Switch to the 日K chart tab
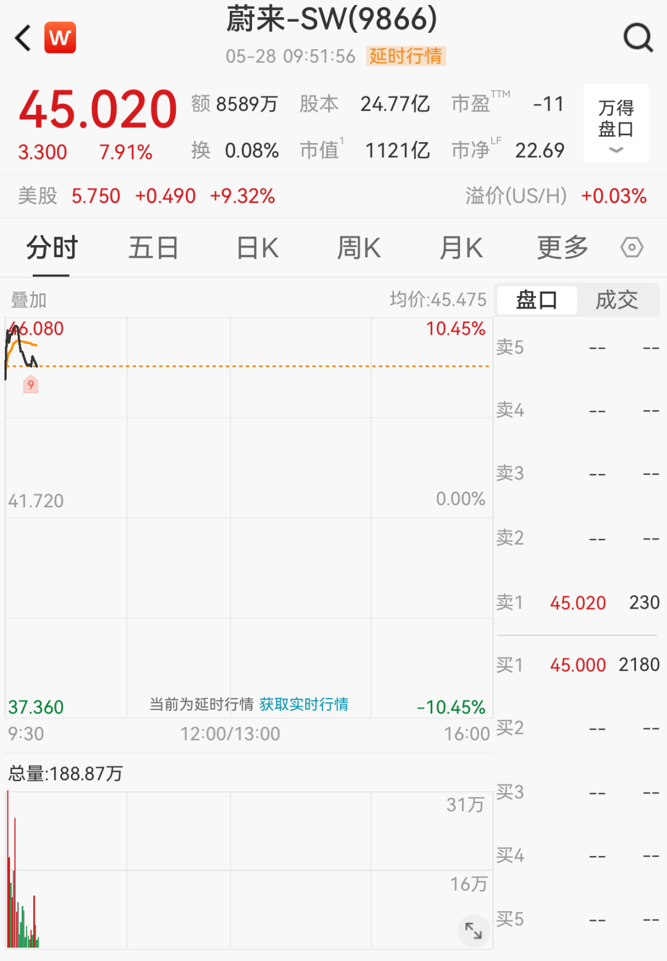Screen dimensions: 667x961 coord(257,248)
